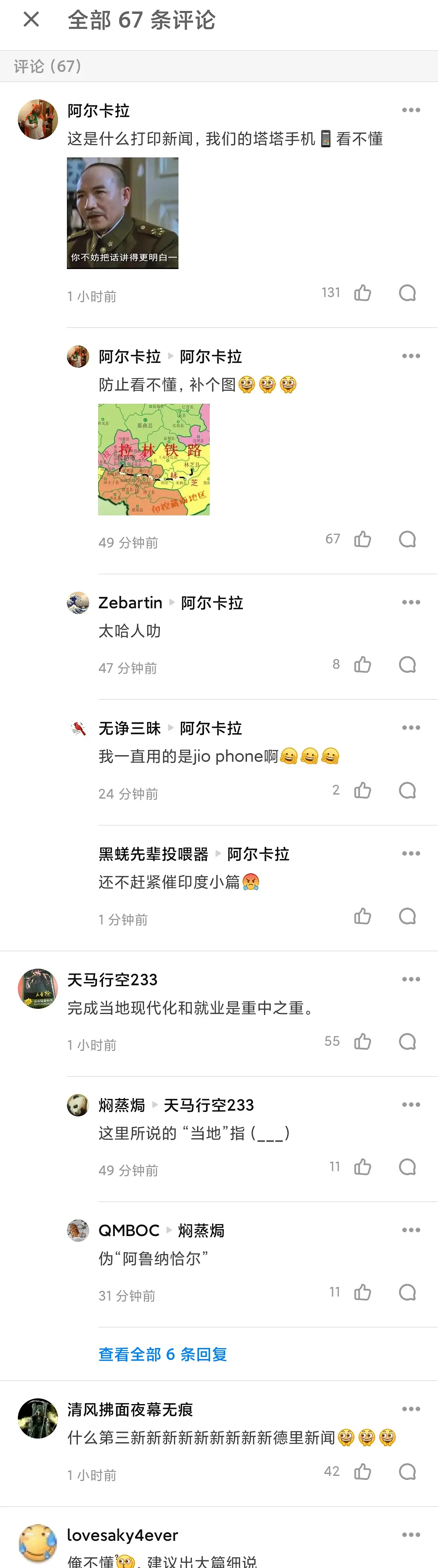Expand 查看全部 6 条回复
The image size is (438, 1568).
[162, 1355]
